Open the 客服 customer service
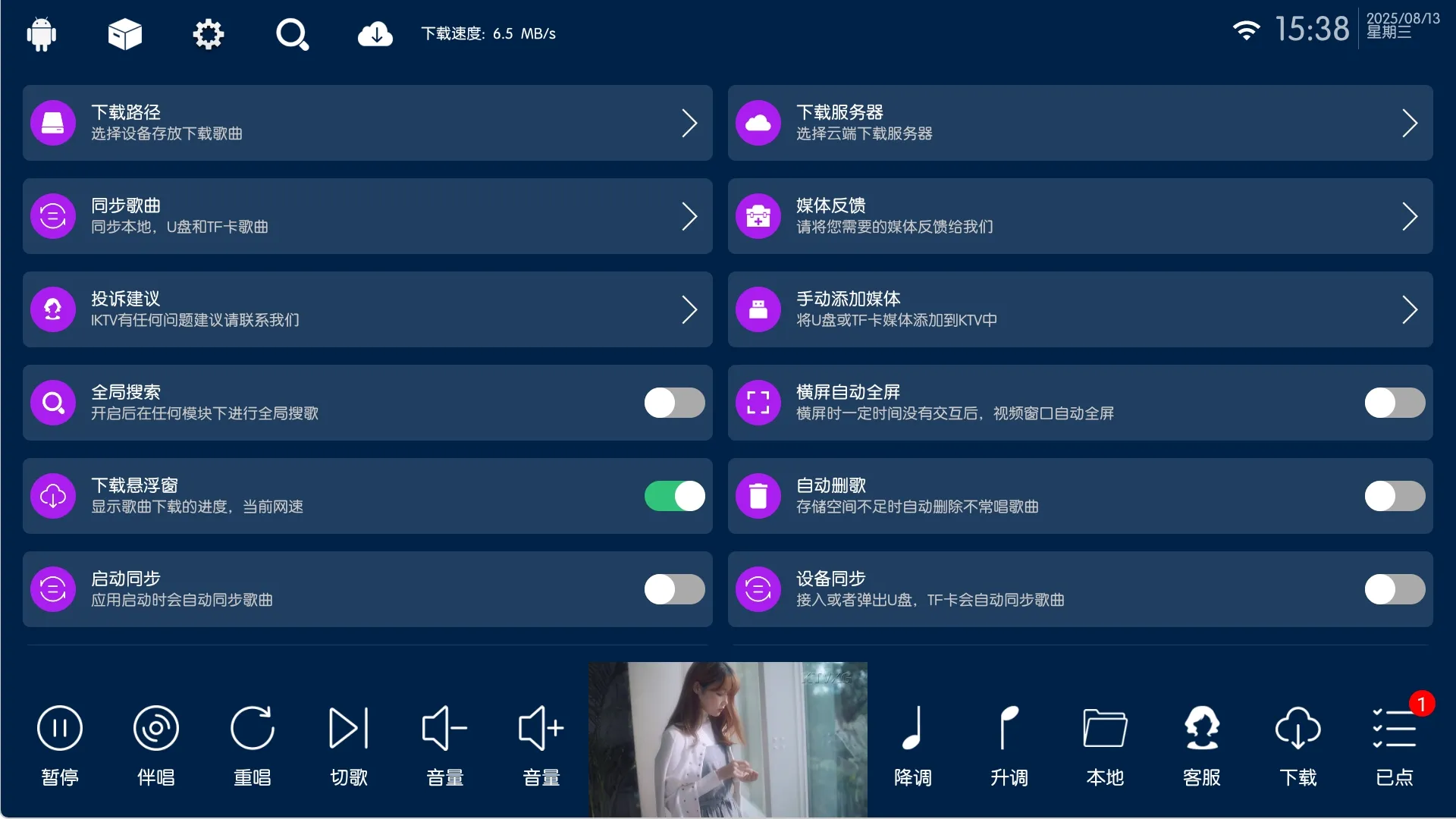The width and height of the screenshot is (1456, 819). [1202, 743]
